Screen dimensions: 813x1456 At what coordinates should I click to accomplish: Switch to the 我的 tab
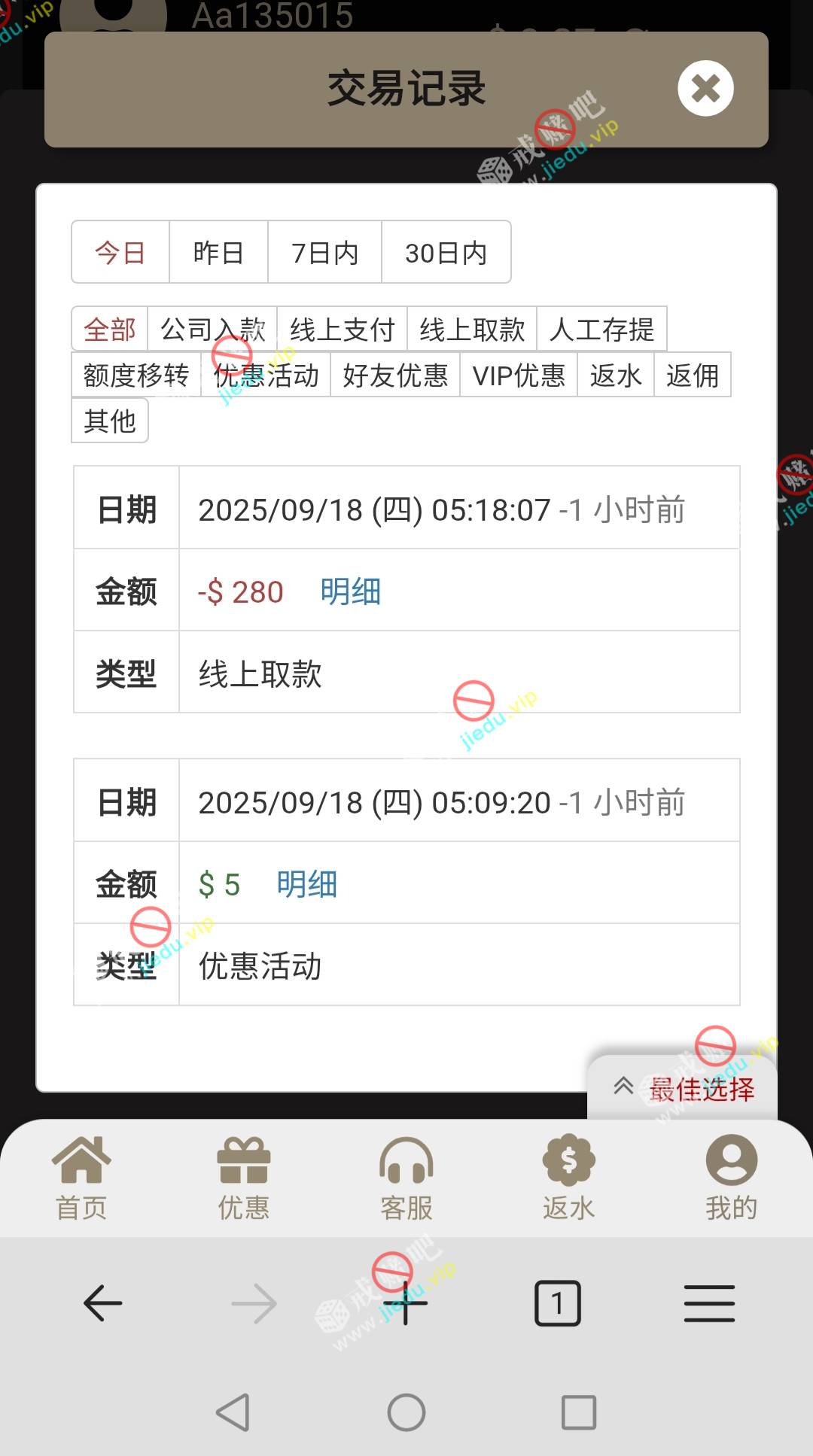[x=731, y=1178]
